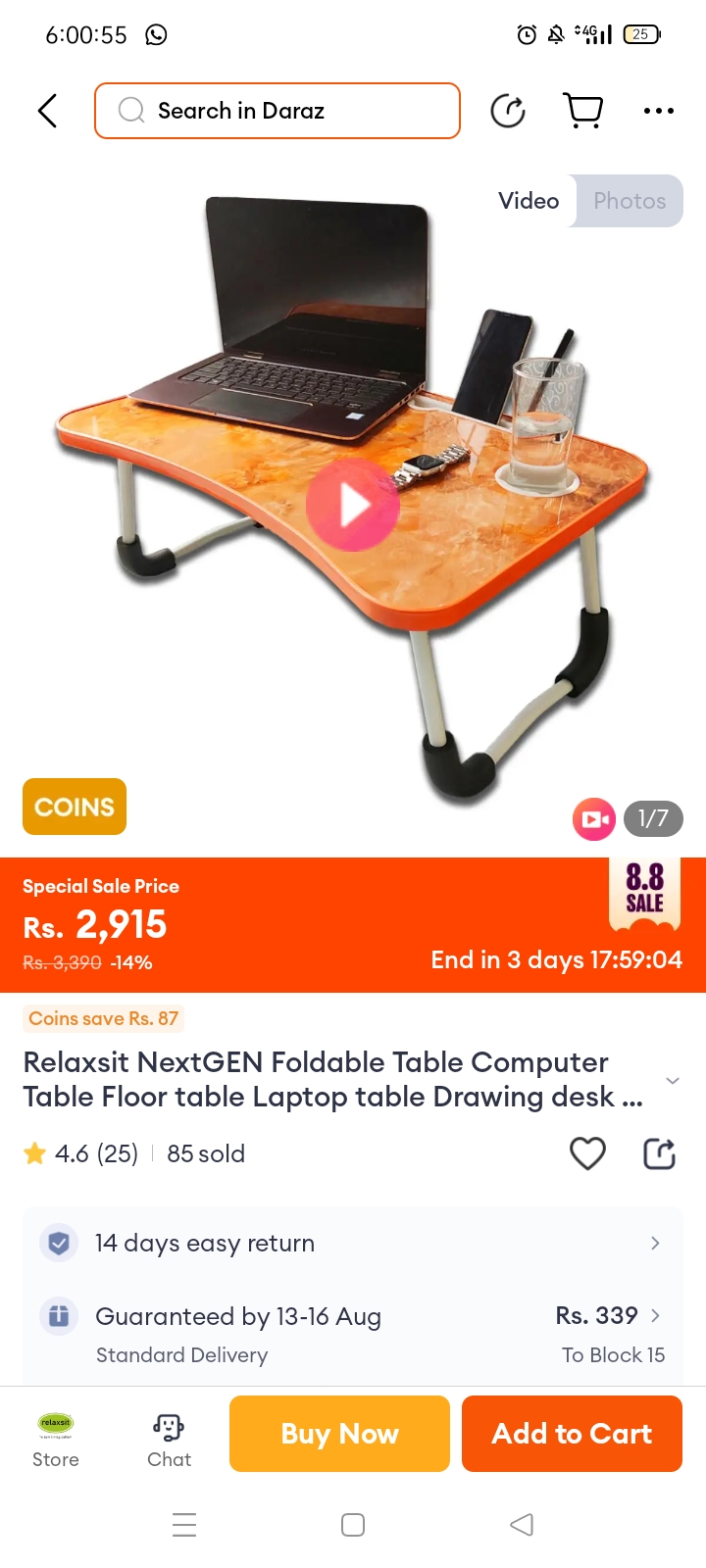
Task: Expand the full product title
Action: click(673, 1080)
